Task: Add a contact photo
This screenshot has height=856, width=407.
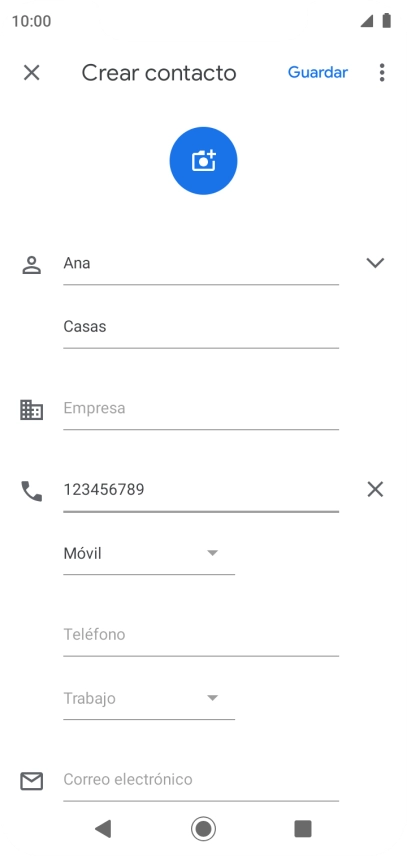Action: (204, 160)
